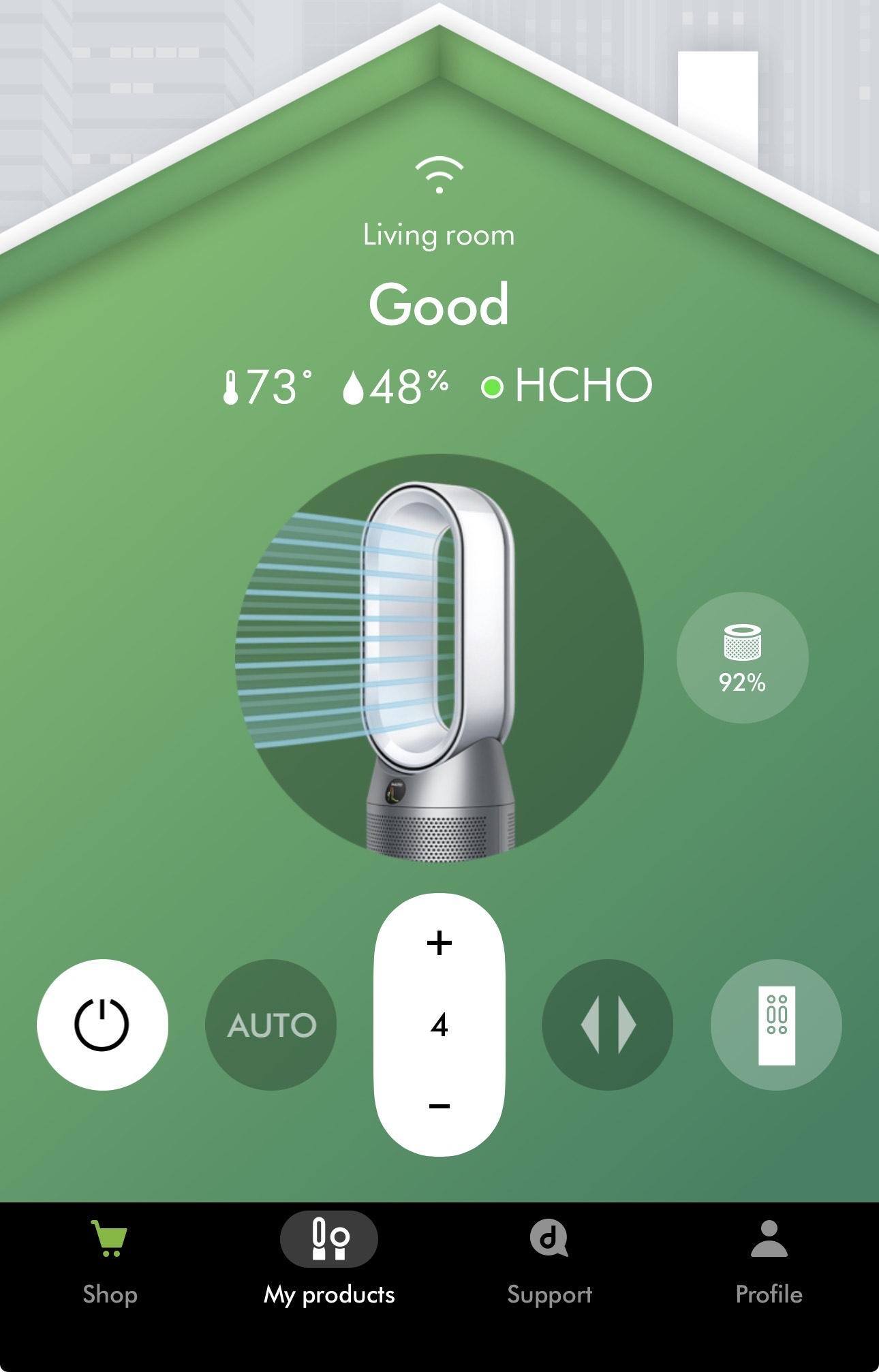Decrease fan speed with the minus button
This screenshot has width=879, height=1372.
pyautogui.click(x=439, y=1105)
